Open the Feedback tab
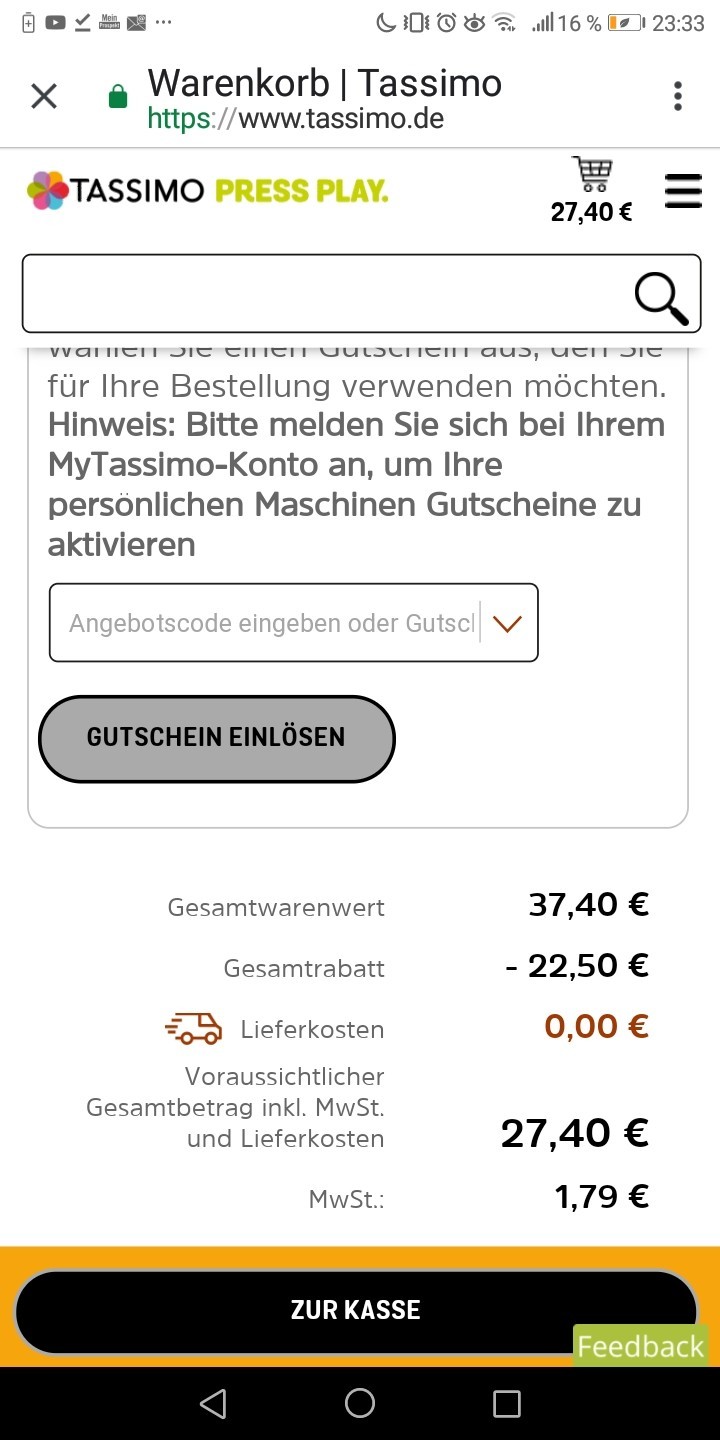The image size is (720, 1440). (640, 1346)
